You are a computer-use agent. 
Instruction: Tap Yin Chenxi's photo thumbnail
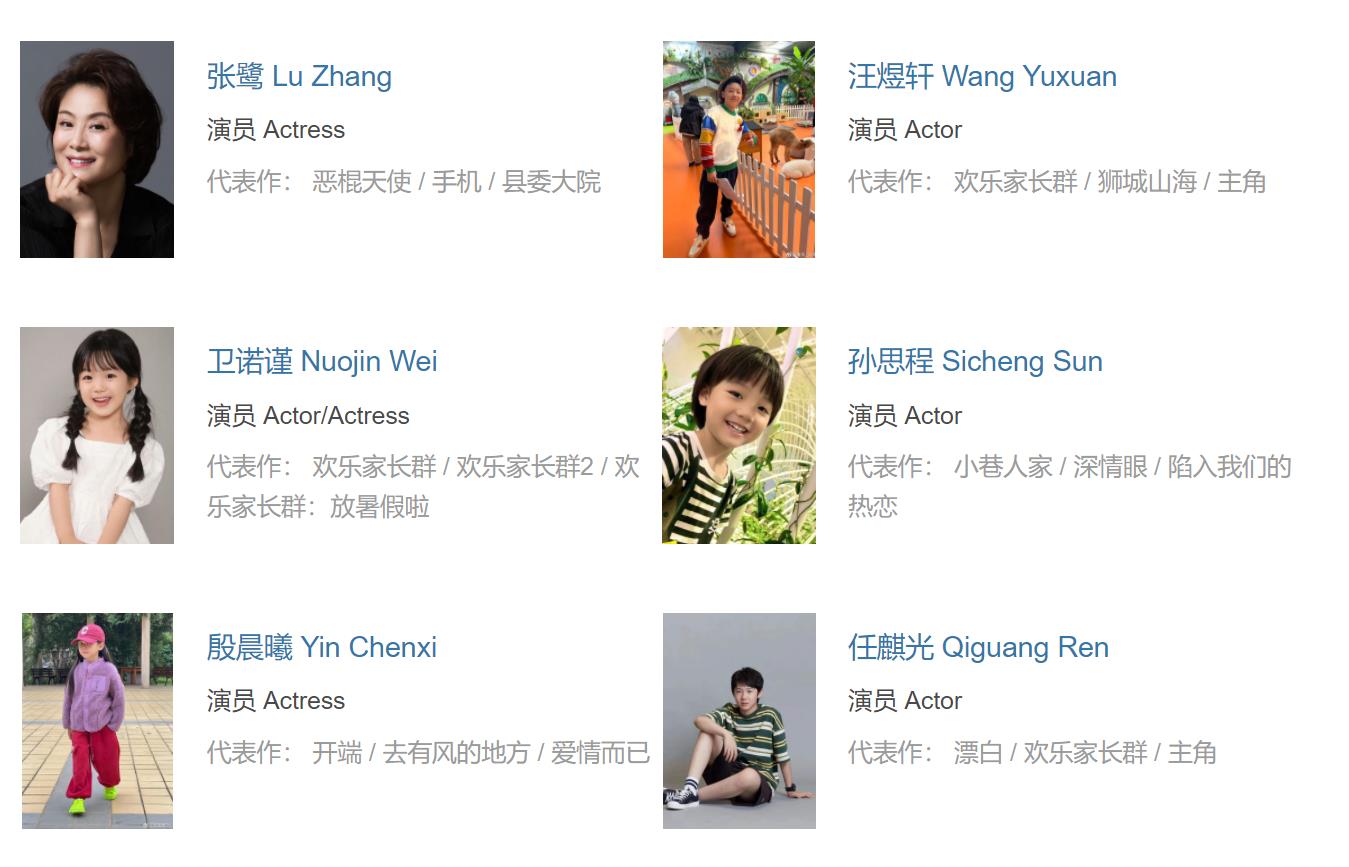(x=97, y=721)
